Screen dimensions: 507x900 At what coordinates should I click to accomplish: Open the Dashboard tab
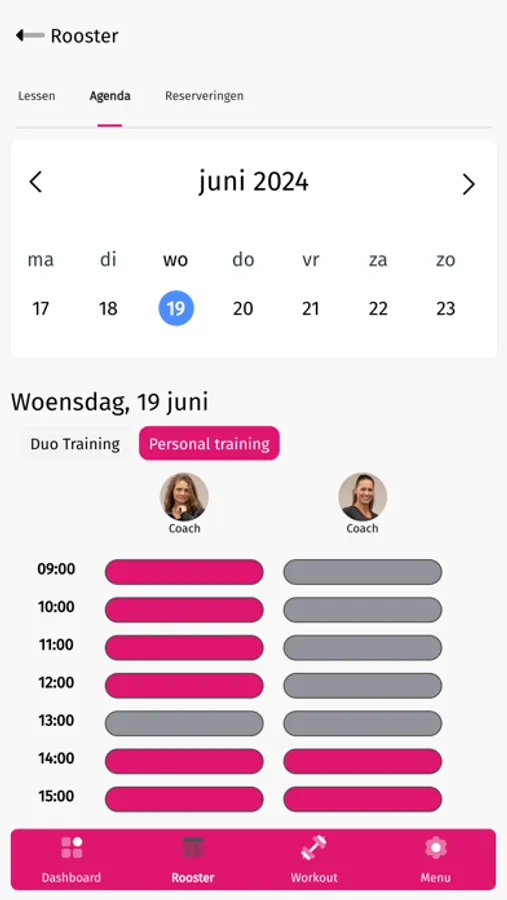pyautogui.click(x=71, y=860)
